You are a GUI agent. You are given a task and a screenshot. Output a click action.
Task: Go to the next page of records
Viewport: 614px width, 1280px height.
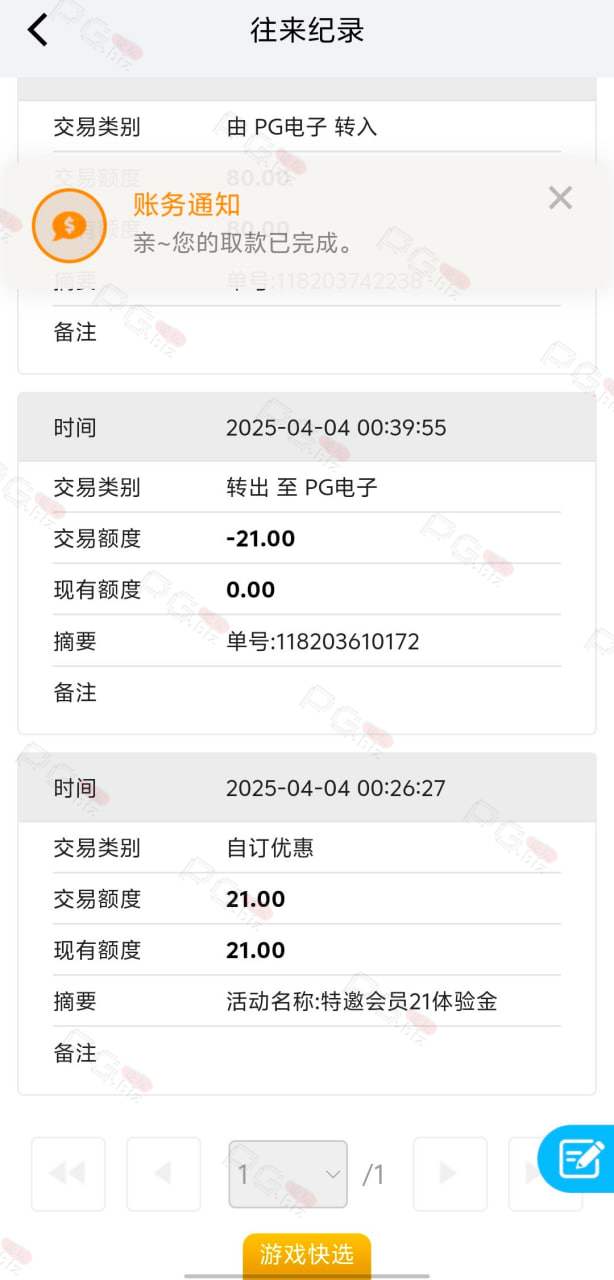pyautogui.click(x=450, y=1174)
